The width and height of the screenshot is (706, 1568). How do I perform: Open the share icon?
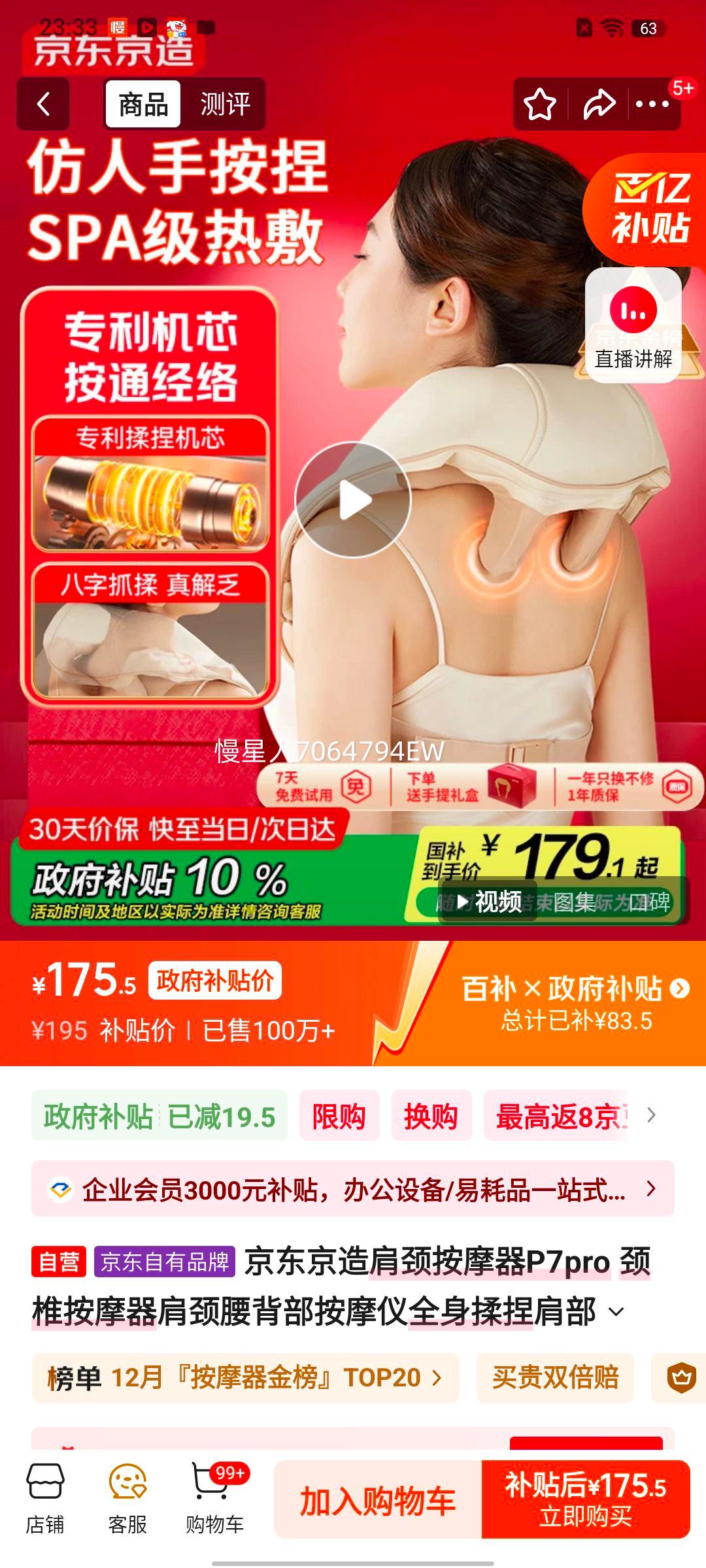[x=598, y=105]
